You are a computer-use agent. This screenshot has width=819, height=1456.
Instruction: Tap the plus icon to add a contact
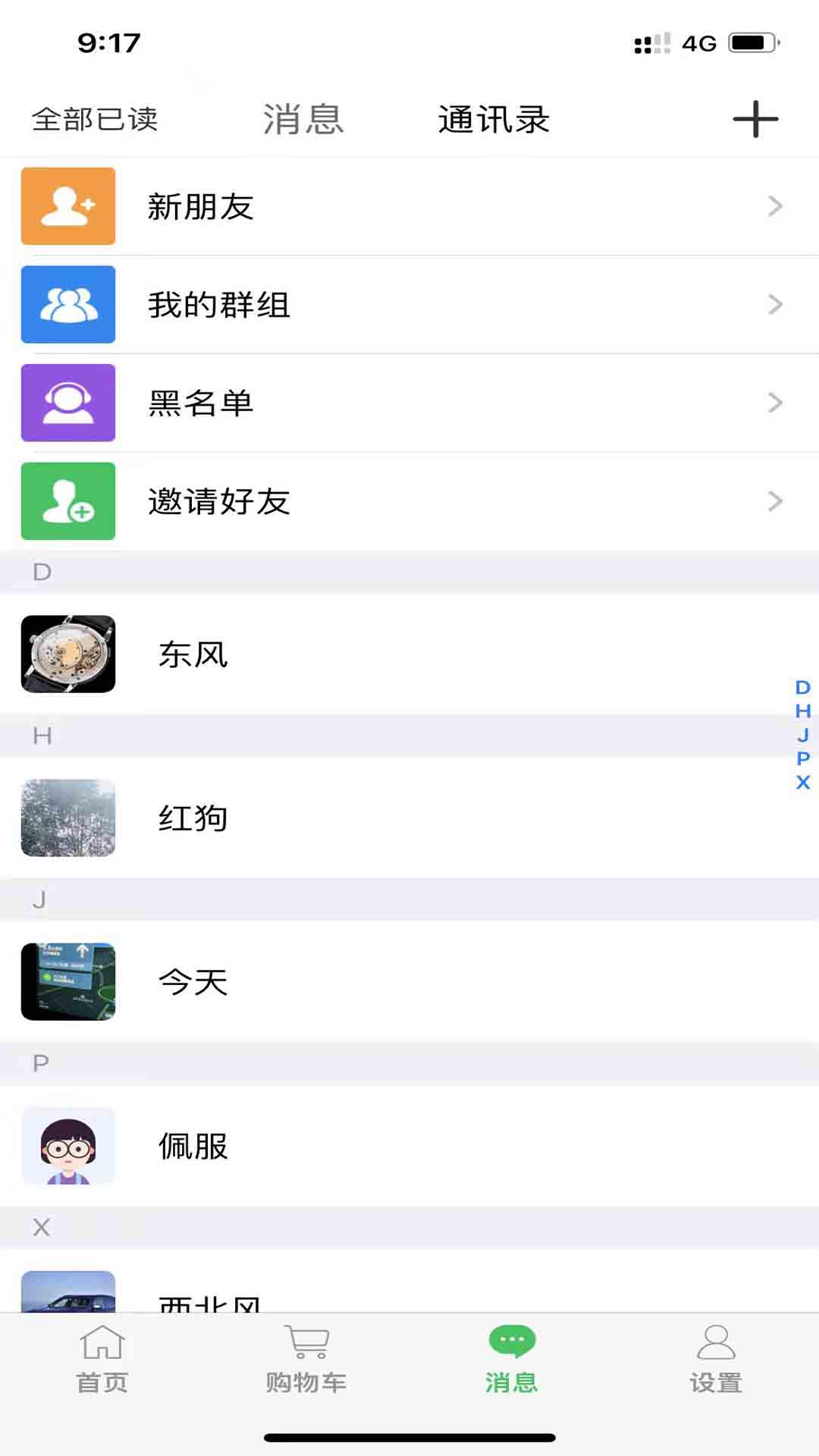pos(755,119)
